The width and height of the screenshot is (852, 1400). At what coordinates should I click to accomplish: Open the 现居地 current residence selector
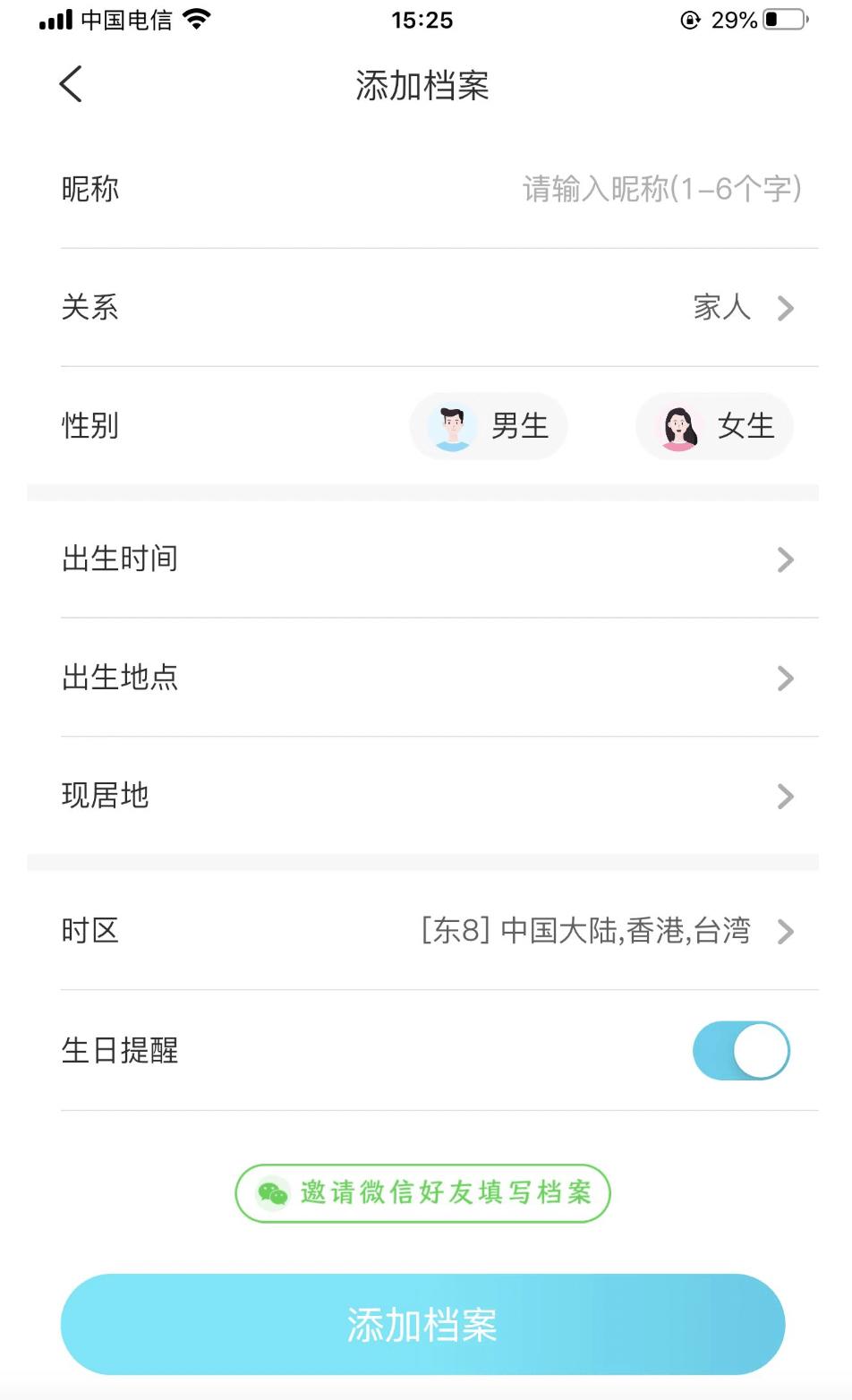(x=426, y=797)
